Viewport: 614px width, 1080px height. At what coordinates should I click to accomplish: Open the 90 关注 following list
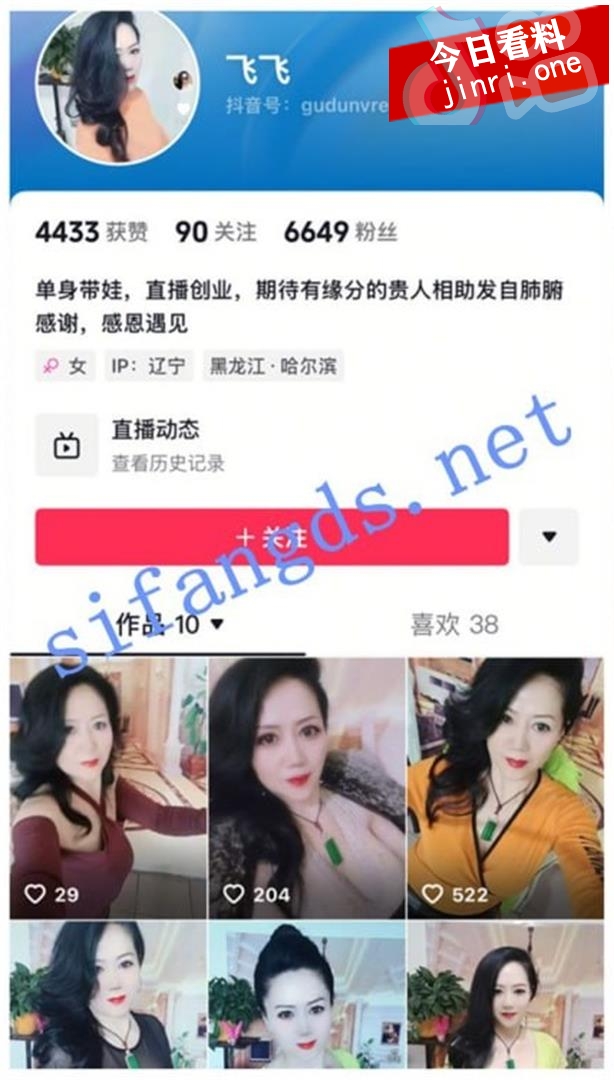[x=215, y=232]
